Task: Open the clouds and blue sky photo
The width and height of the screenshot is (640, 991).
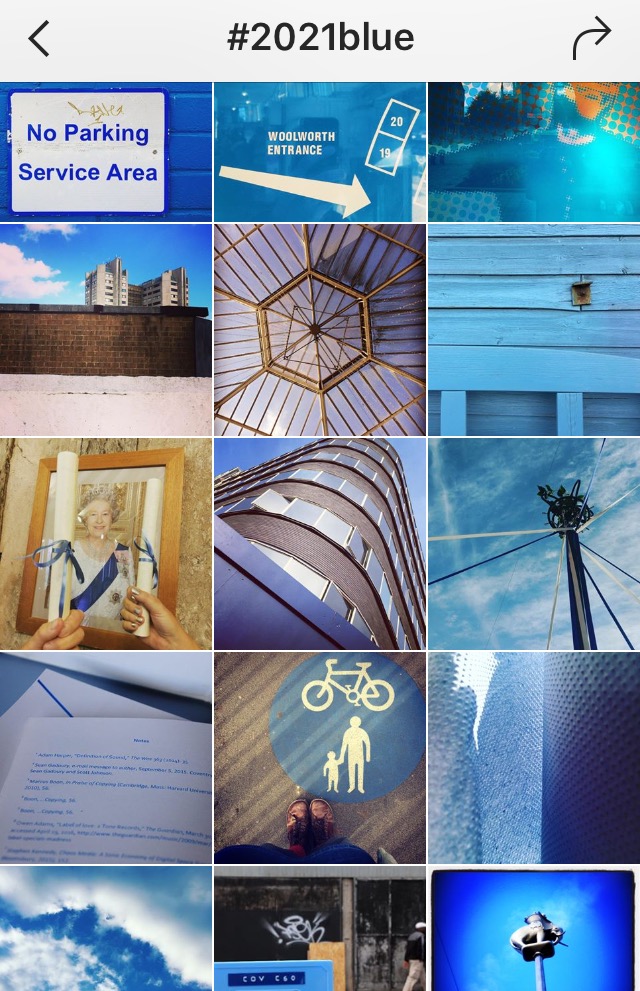Action: [x=105, y=929]
